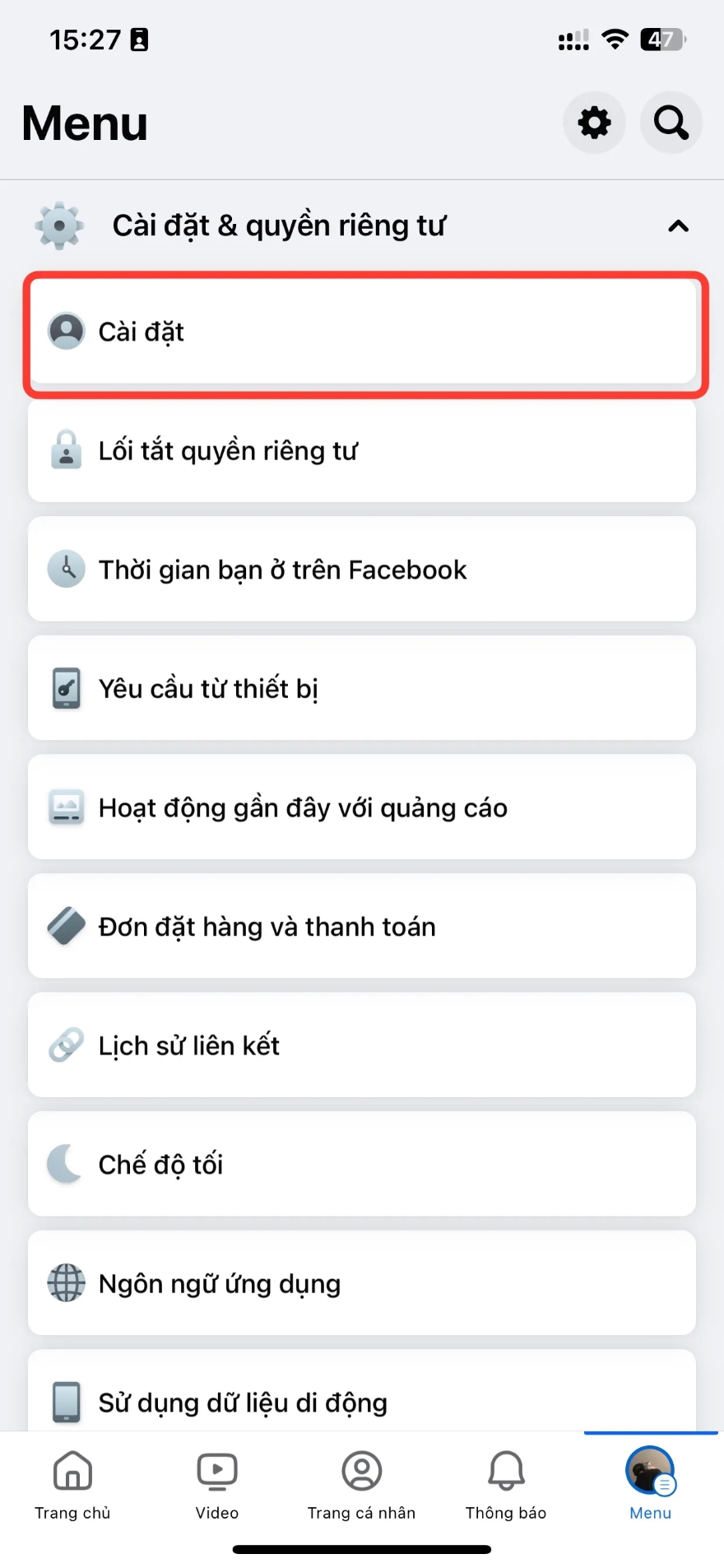Tap the globe app language icon
This screenshot has height=1568, width=724.
point(66,1282)
